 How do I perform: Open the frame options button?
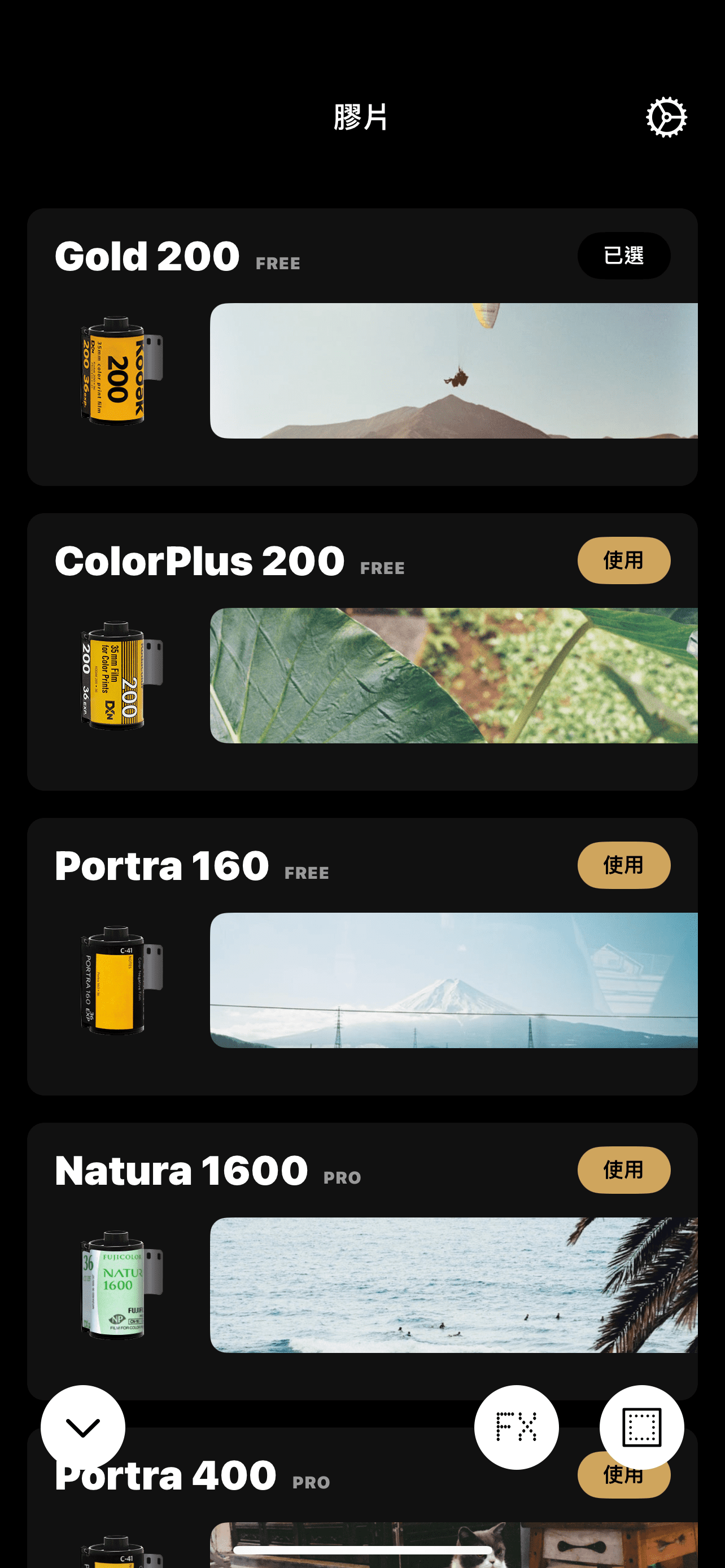641,1427
